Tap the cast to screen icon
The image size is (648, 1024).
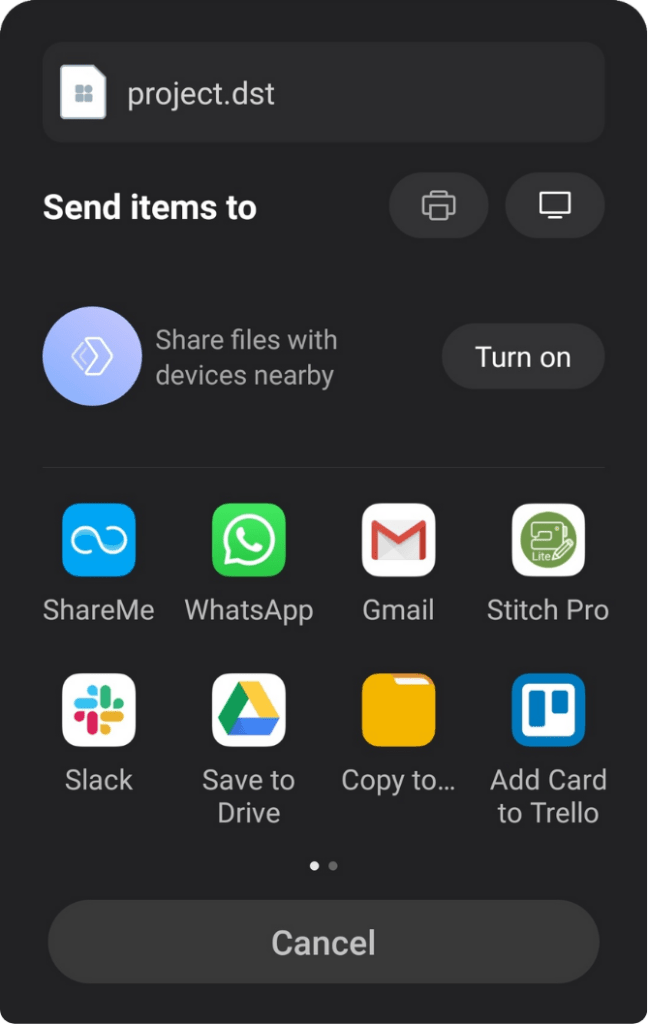coord(554,206)
